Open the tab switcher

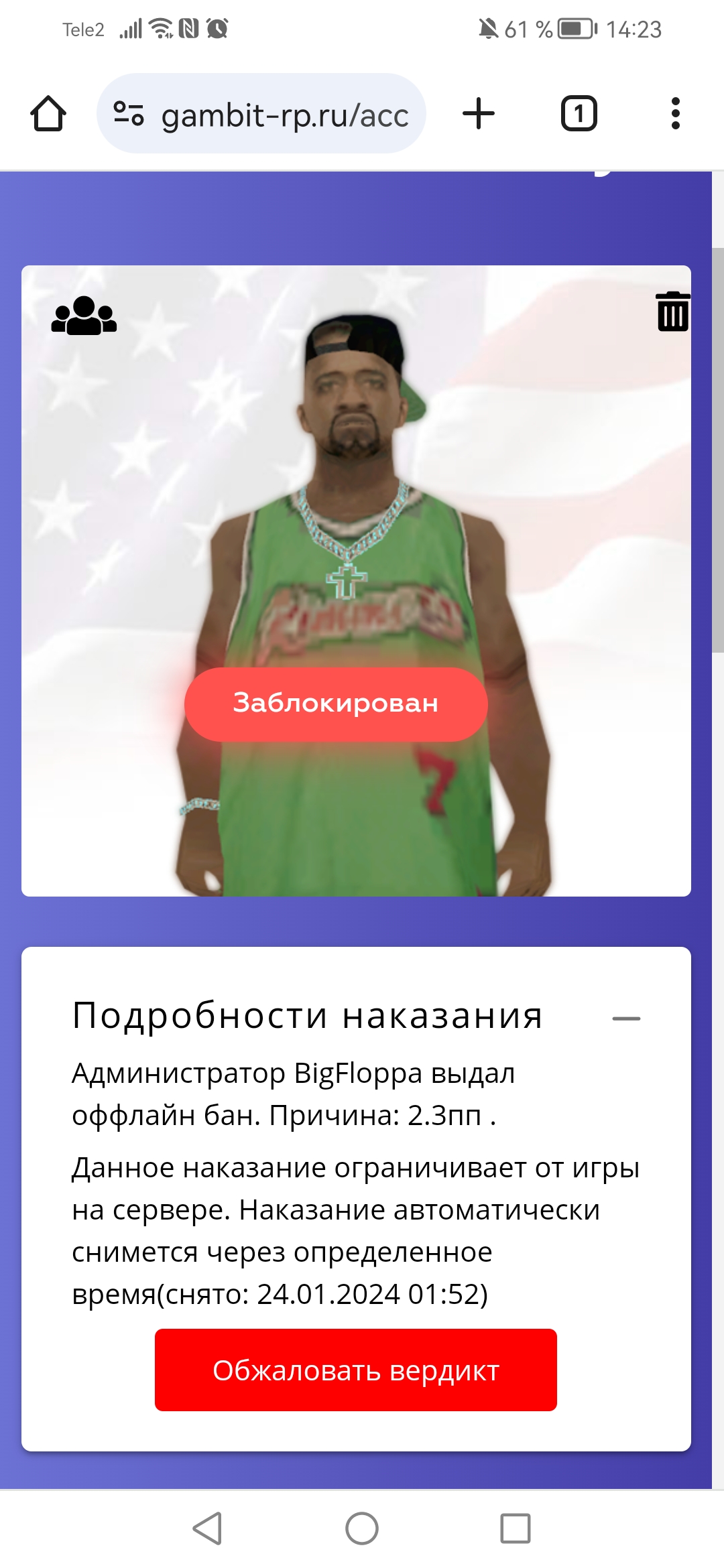pyautogui.click(x=579, y=113)
